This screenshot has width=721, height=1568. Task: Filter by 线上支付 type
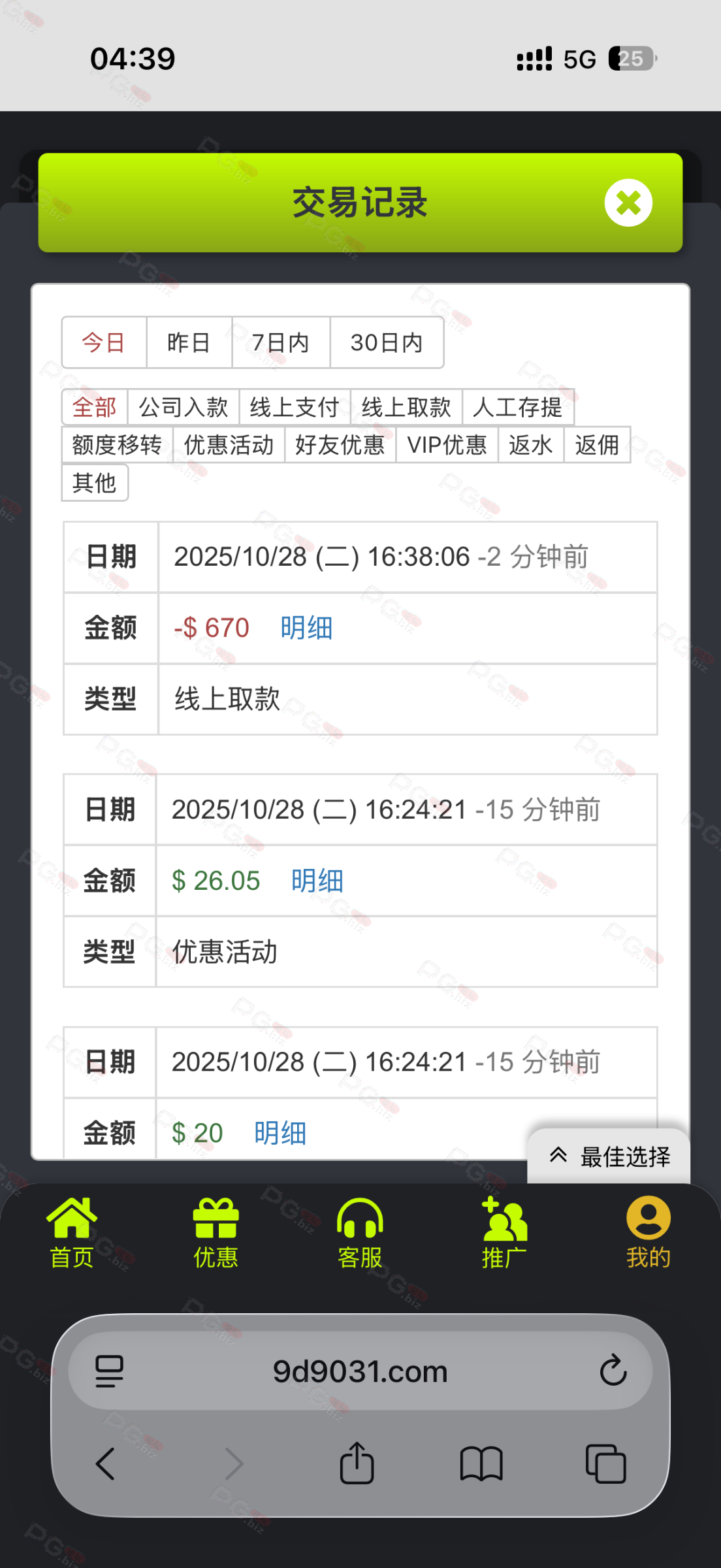[295, 407]
